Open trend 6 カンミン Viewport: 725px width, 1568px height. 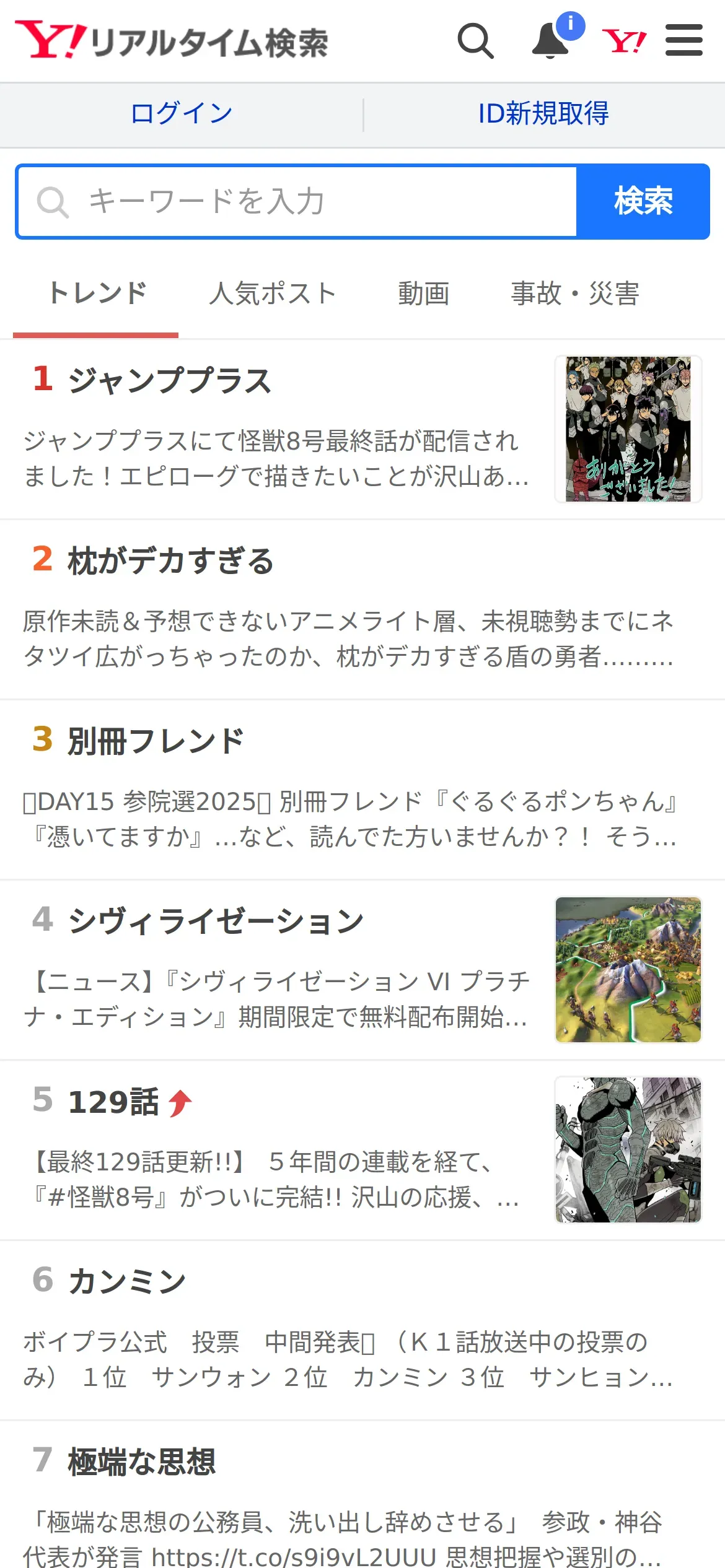pyautogui.click(x=362, y=1330)
